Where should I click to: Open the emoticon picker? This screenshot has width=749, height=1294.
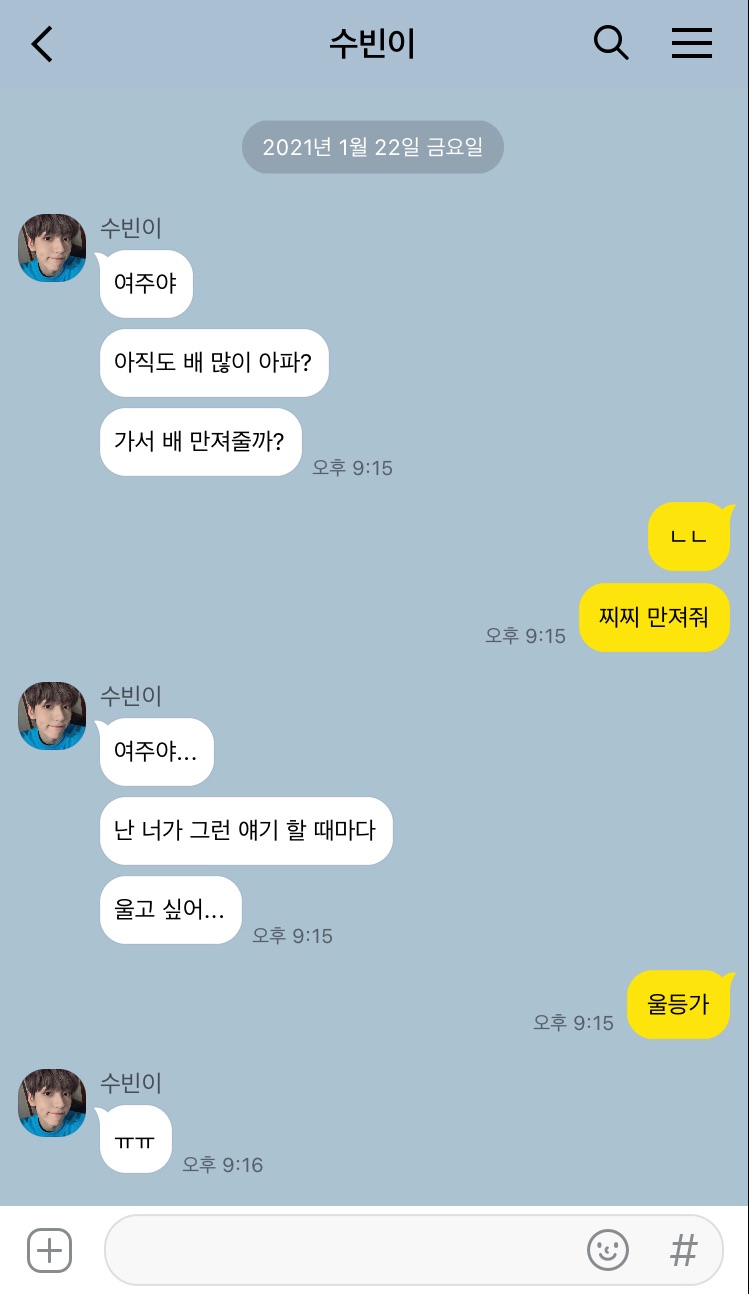point(607,1250)
